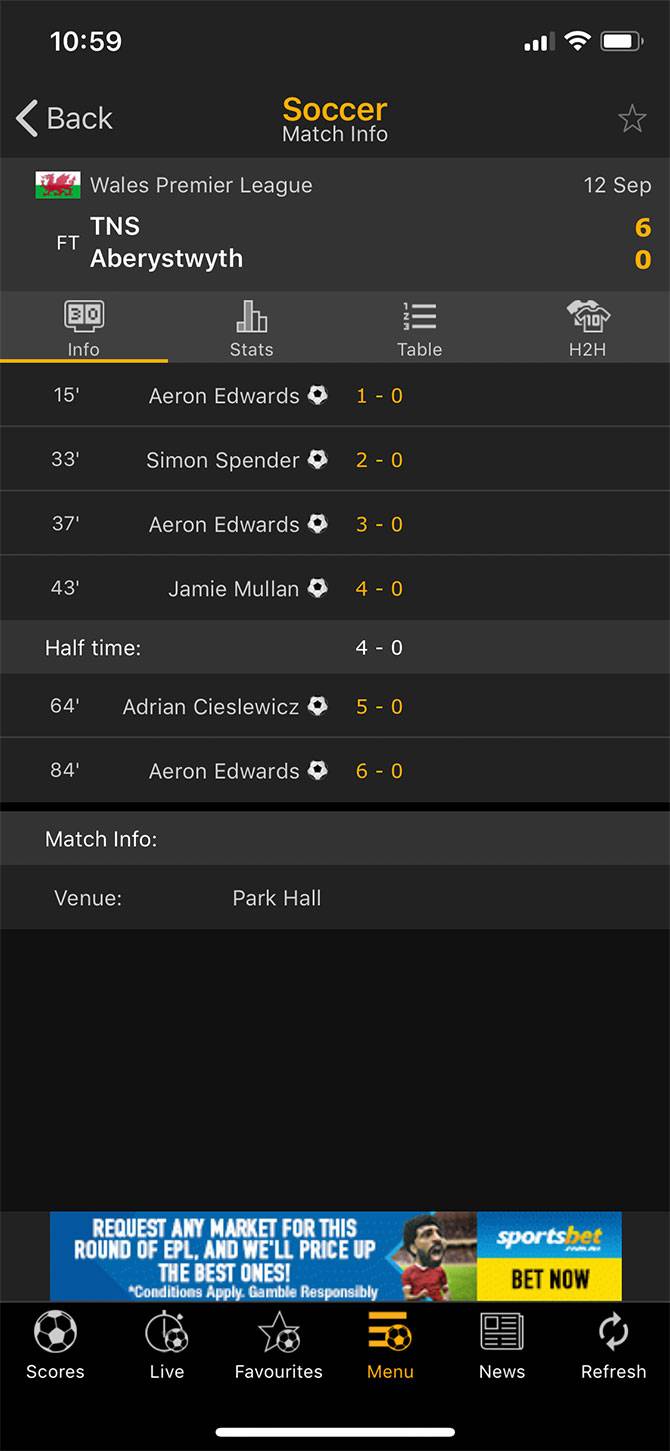Open the Sportsbet Bet Now ad banner
Screen dimensions: 670x1451
click(x=336, y=1256)
